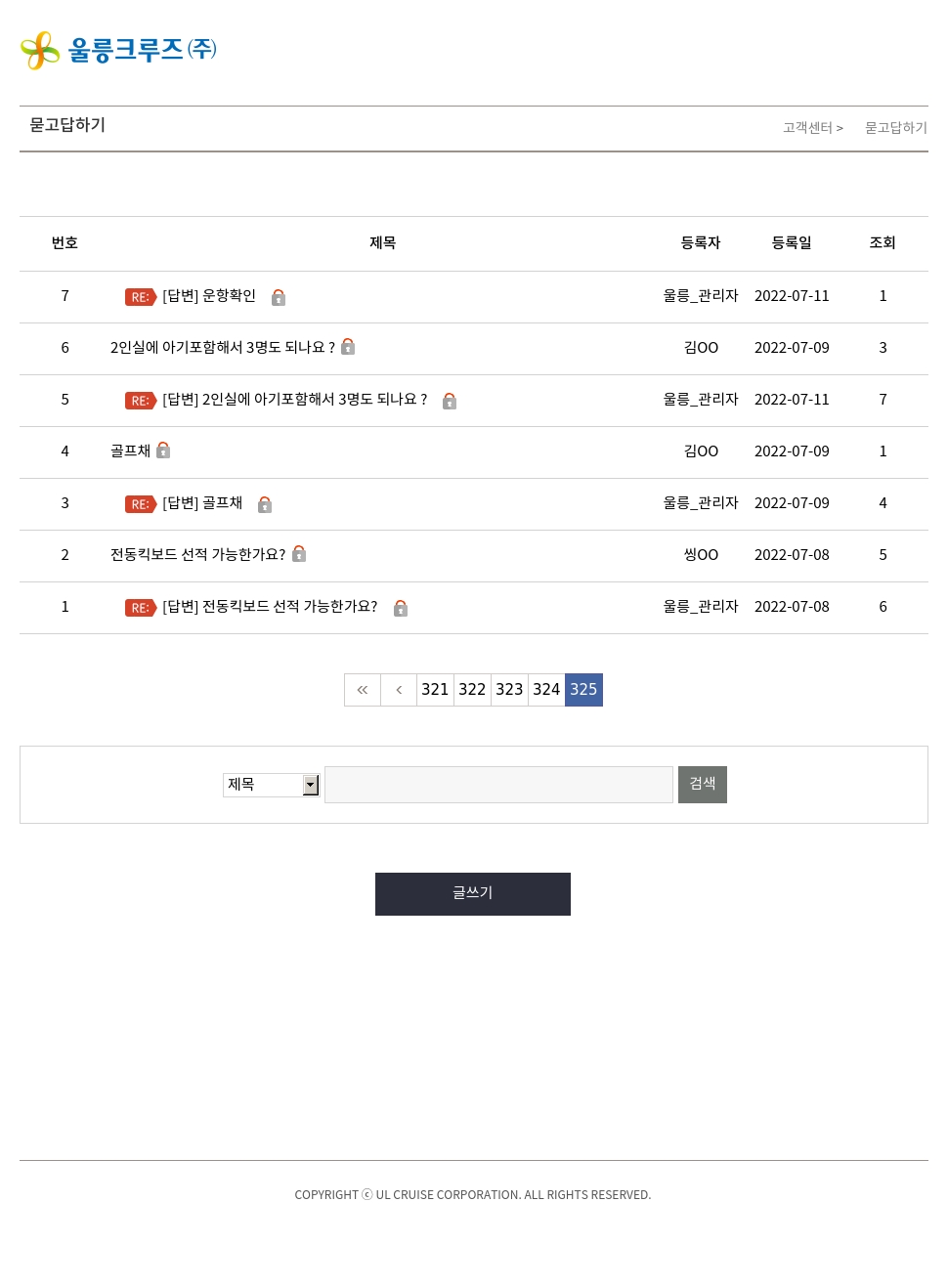Image resolution: width=948 pixels, height=1288 pixels.
Task: Open question '2인실에 아기포함해서 3명도 되나요 ?'
Action: pos(222,348)
